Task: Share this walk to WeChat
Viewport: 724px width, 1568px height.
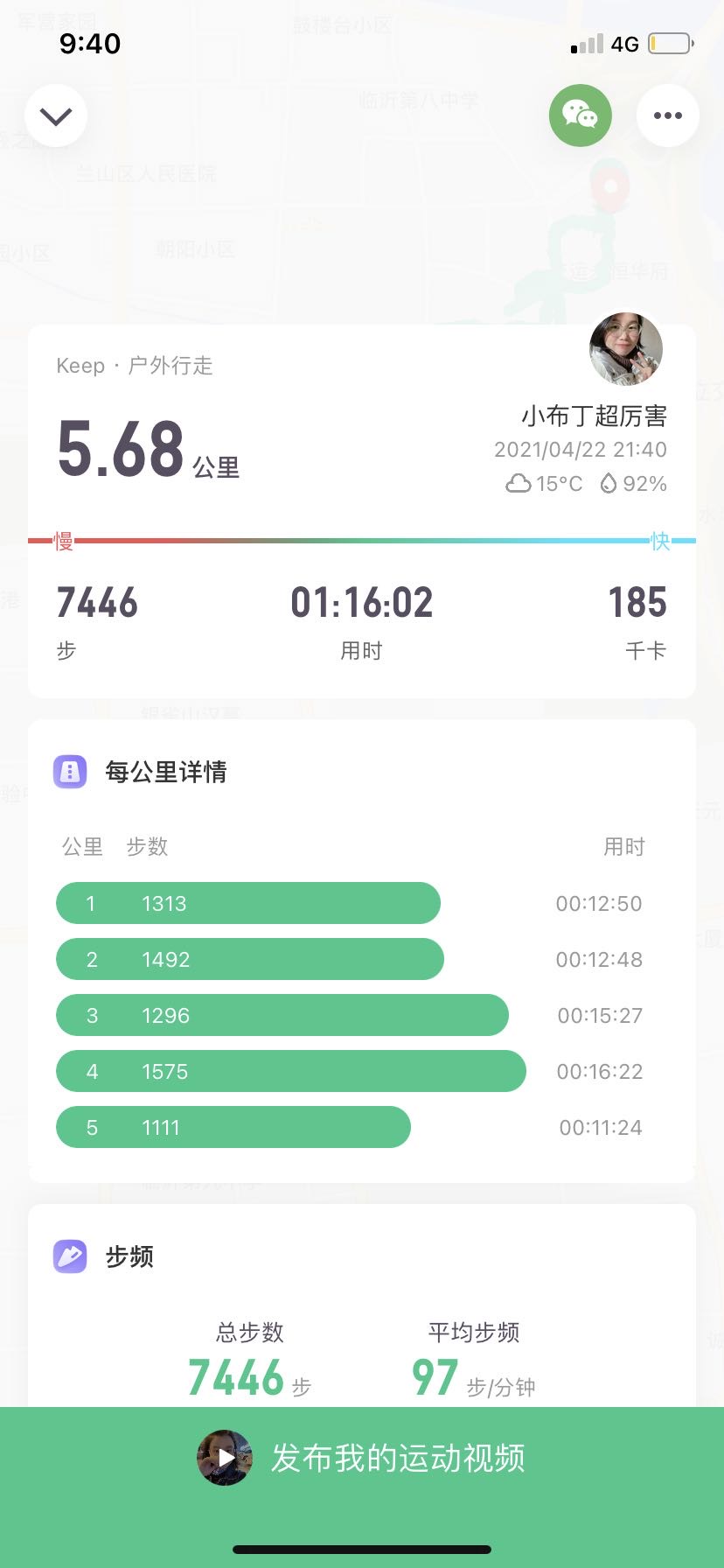Action: pyautogui.click(x=580, y=115)
